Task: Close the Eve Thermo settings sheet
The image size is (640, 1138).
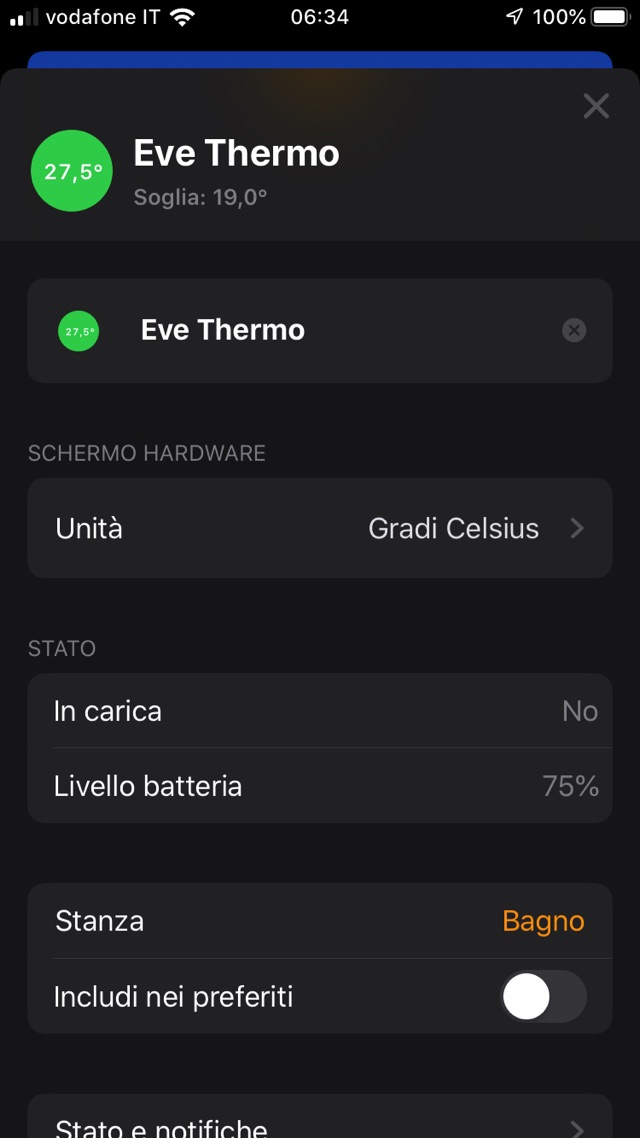Action: click(596, 106)
